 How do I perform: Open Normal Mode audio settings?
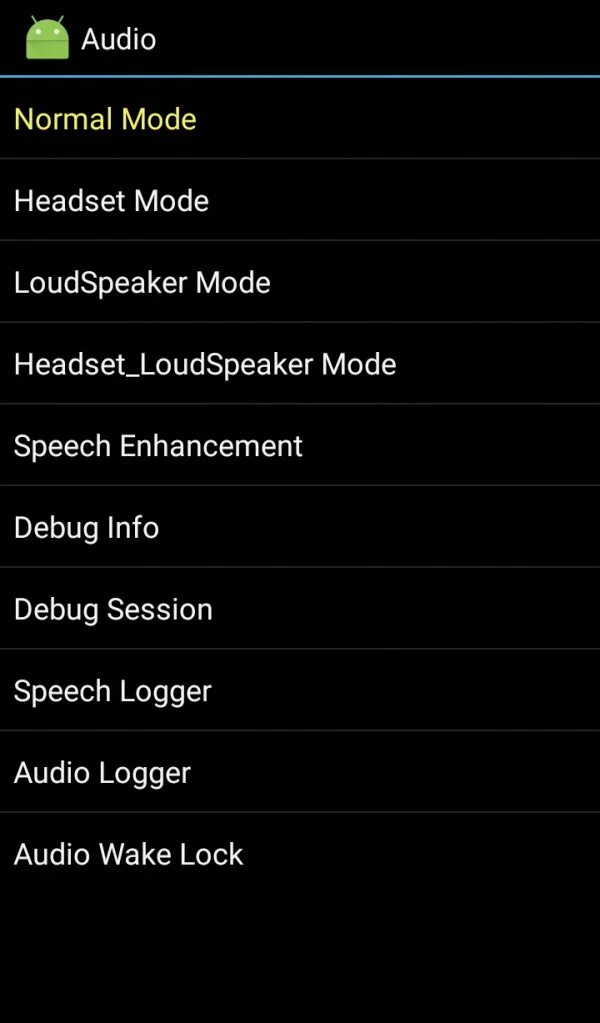(x=300, y=118)
